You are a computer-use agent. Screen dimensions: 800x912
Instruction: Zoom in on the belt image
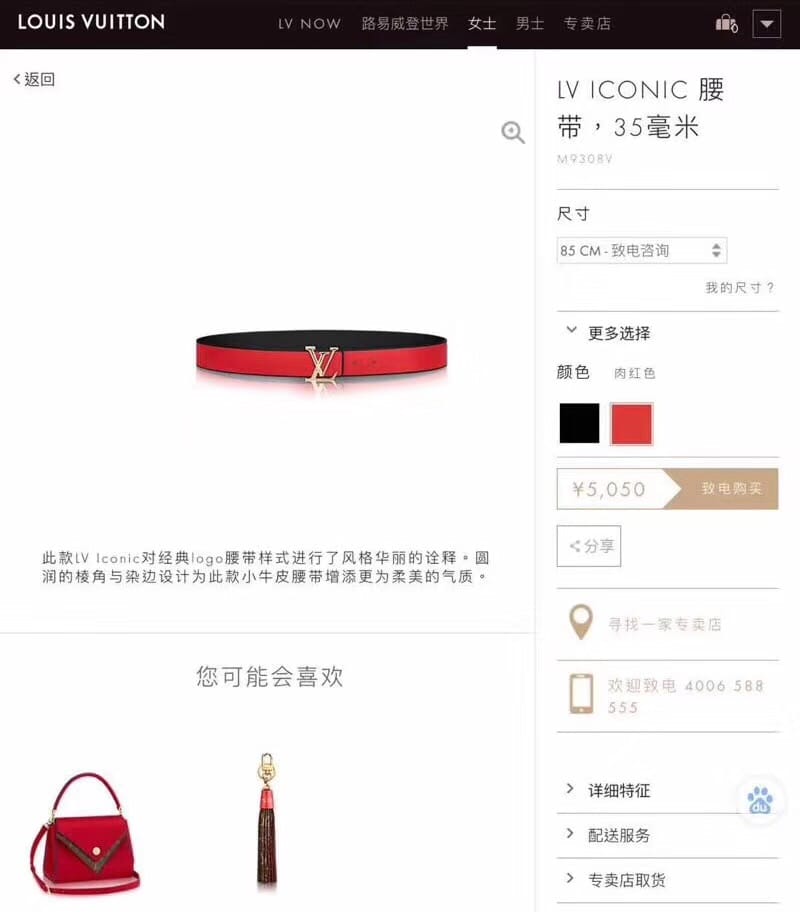(513, 132)
